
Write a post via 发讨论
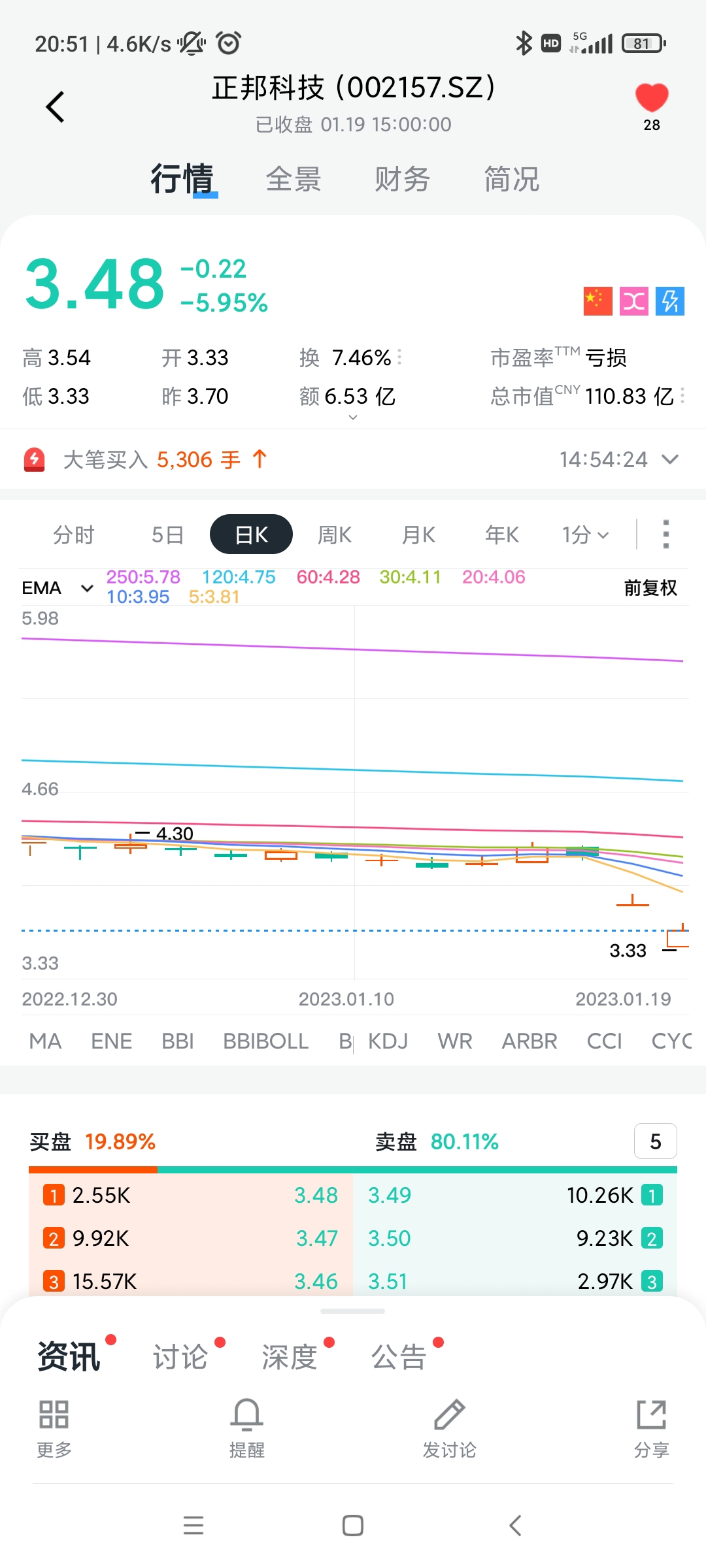449,1428
